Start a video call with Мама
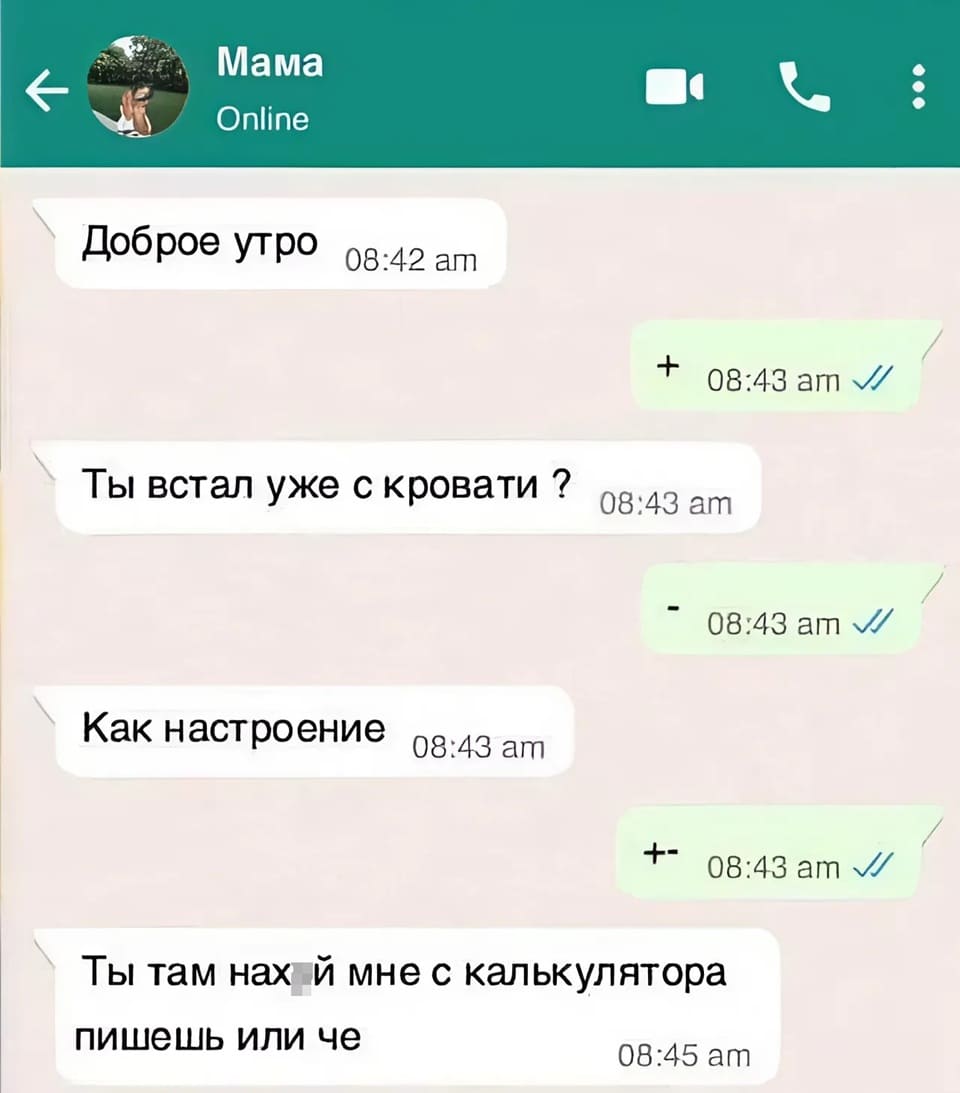The image size is (960, 1093). click(674, 91)
